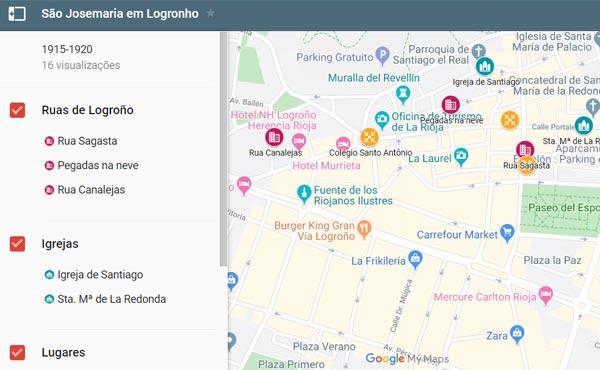The height and width of the screenshot is (370, 600).
Task: Select Pegadas na neve list item
Action: pyautogui.click(x=98, y=166)
